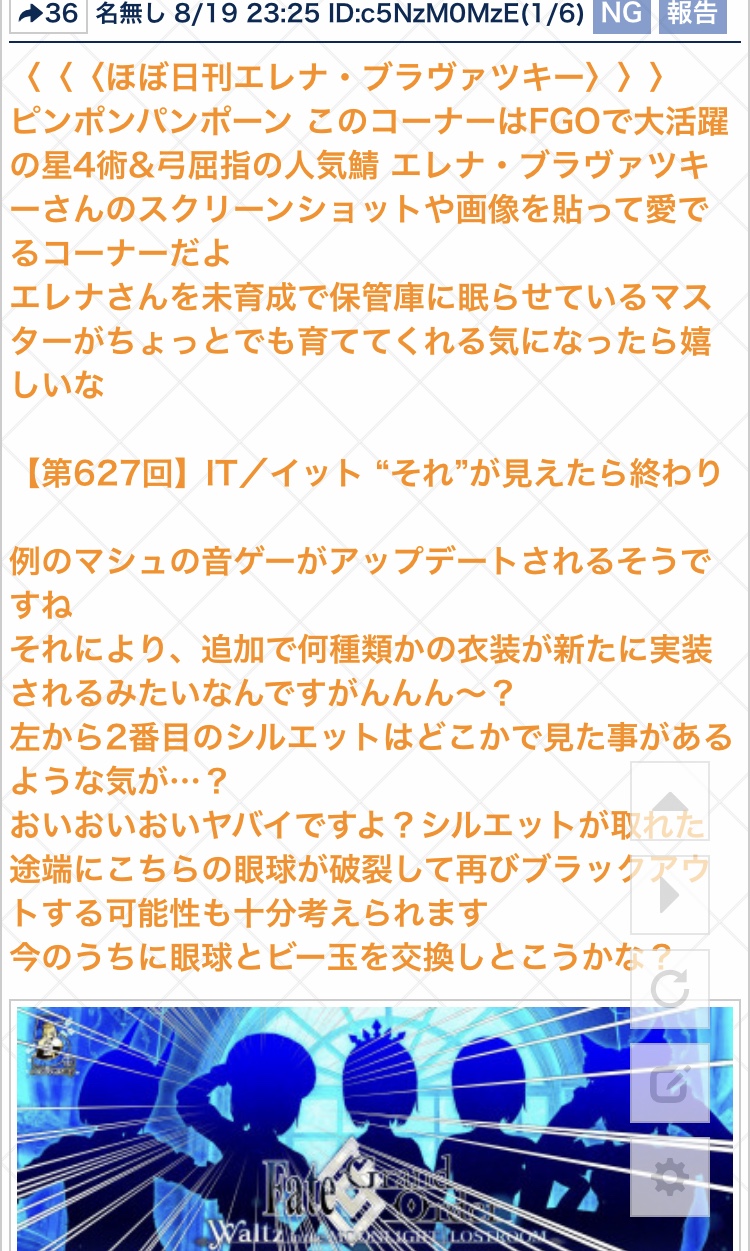Screen dimensions: 750x1251
Task: Jump to top with the up arrow
Action: click(669, 802)
